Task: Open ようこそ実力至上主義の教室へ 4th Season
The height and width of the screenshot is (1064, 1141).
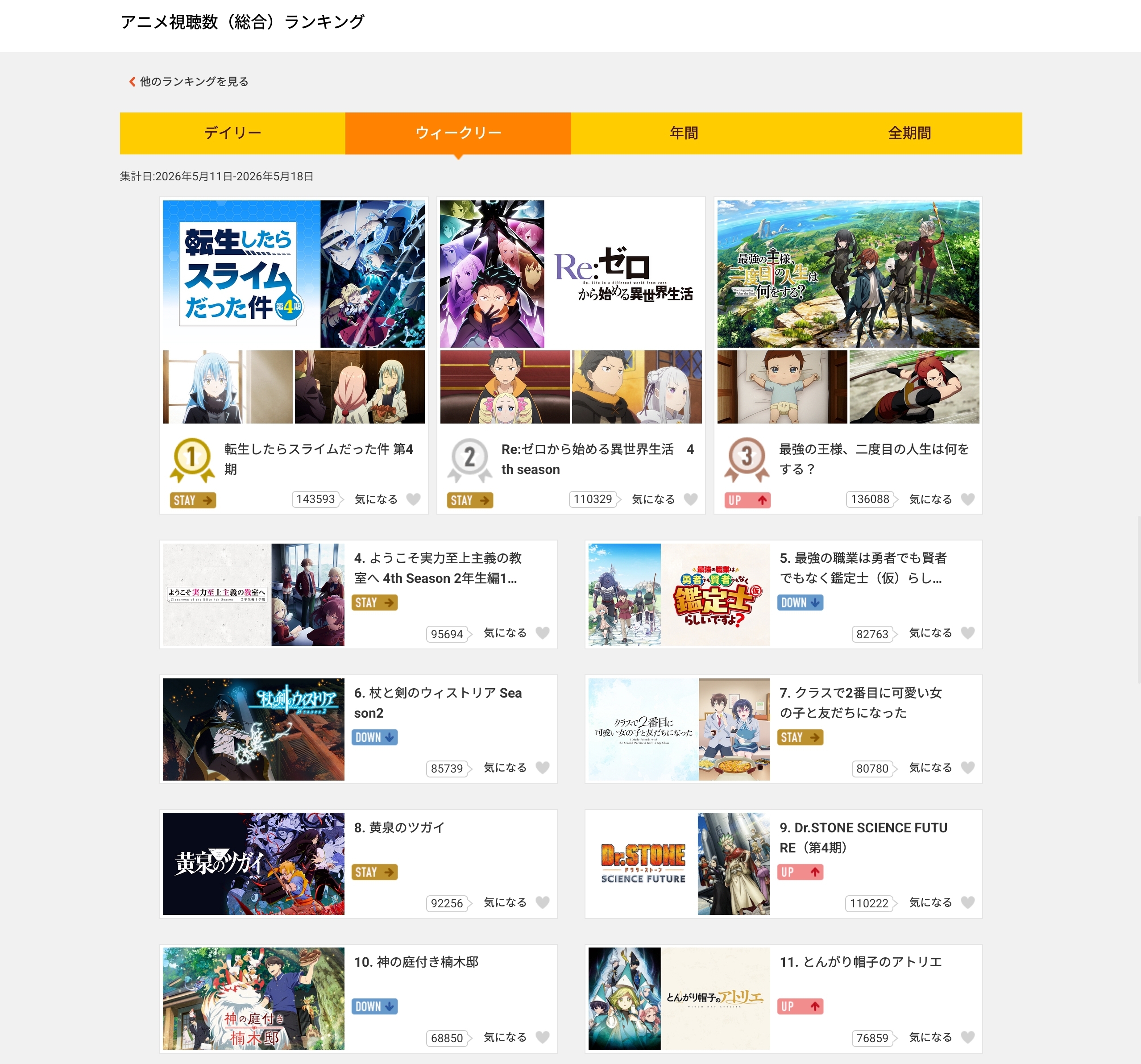Action: 359,594
